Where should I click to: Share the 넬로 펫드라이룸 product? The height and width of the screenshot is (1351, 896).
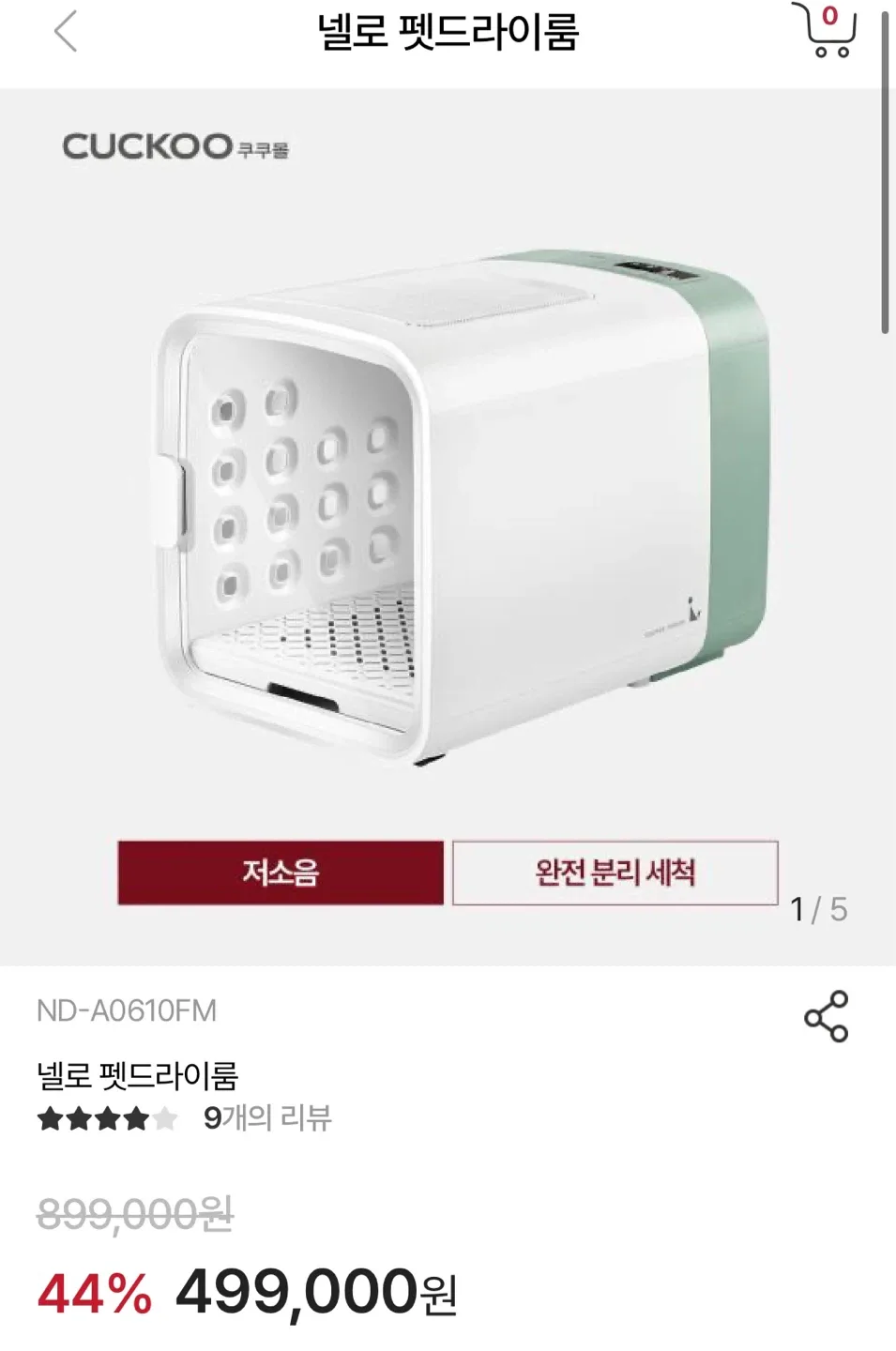826,1016
